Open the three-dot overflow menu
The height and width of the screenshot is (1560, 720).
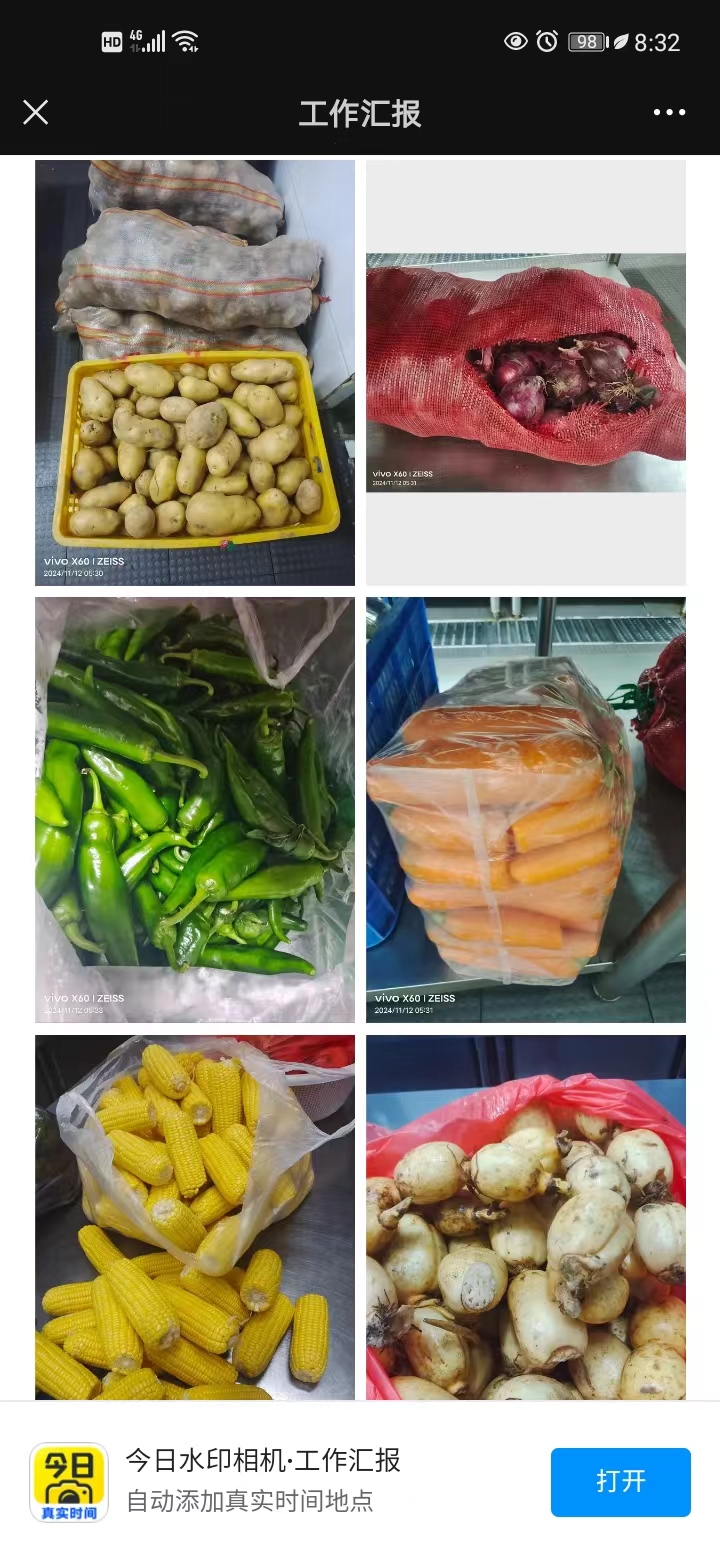click(669, 112)
